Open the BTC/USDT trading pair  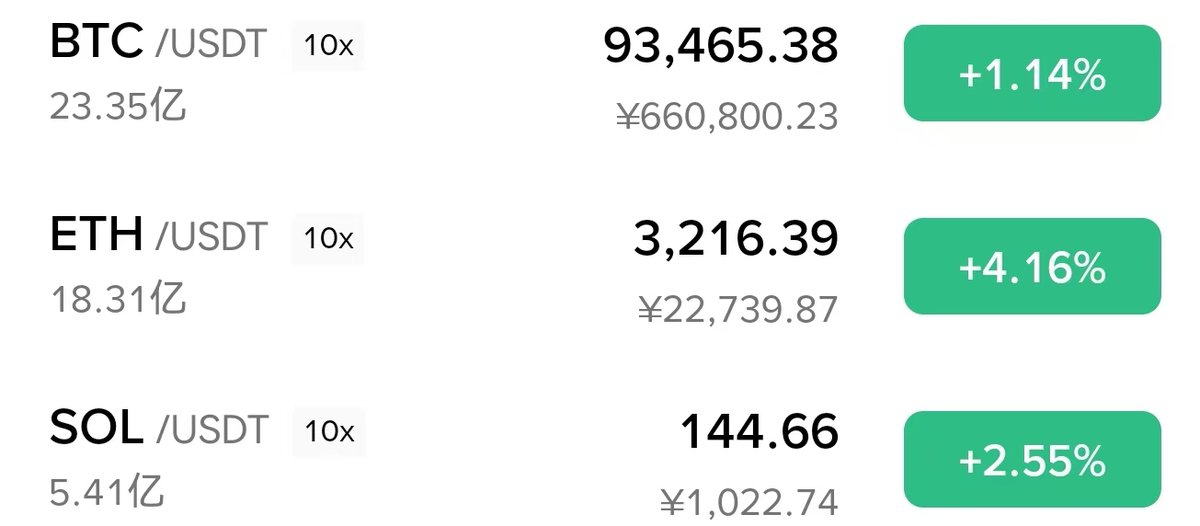coord(158,44)
